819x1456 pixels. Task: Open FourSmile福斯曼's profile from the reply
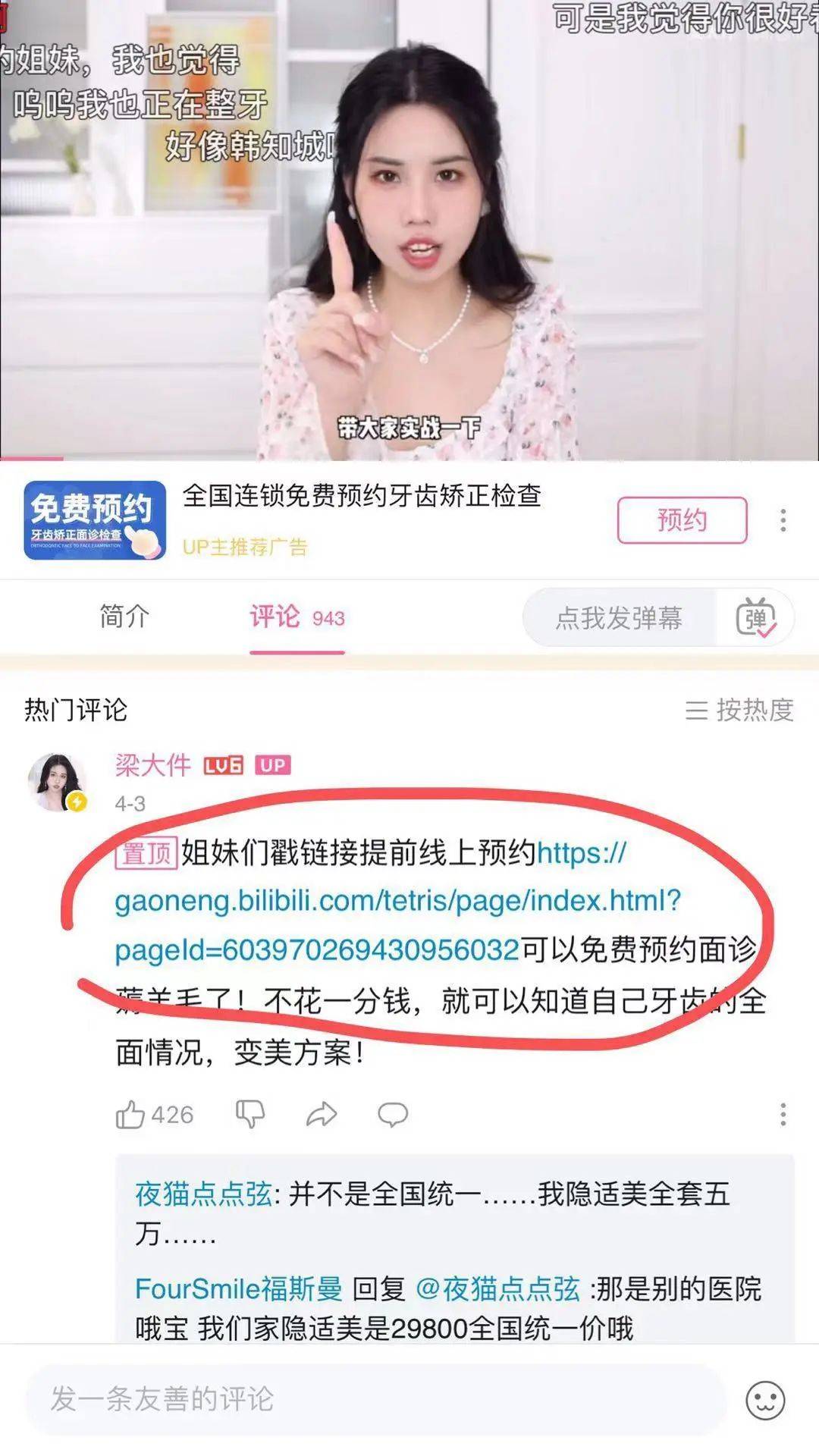(x=238, y=1288)
